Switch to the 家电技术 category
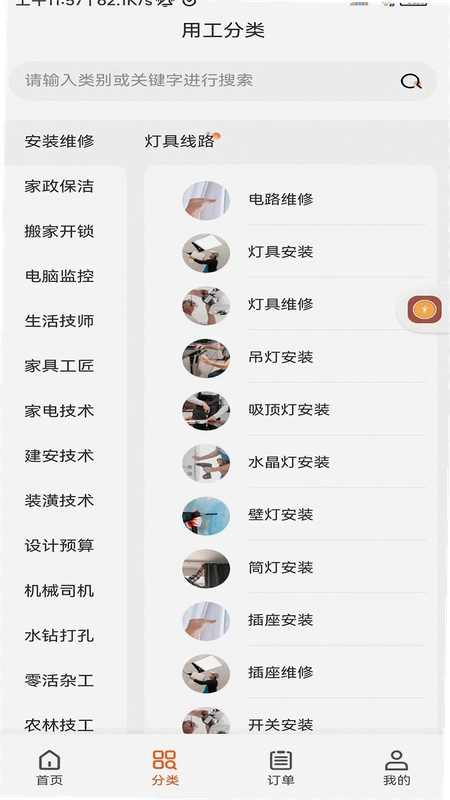The width and height of the screenshot is (450, 800). 59,411
